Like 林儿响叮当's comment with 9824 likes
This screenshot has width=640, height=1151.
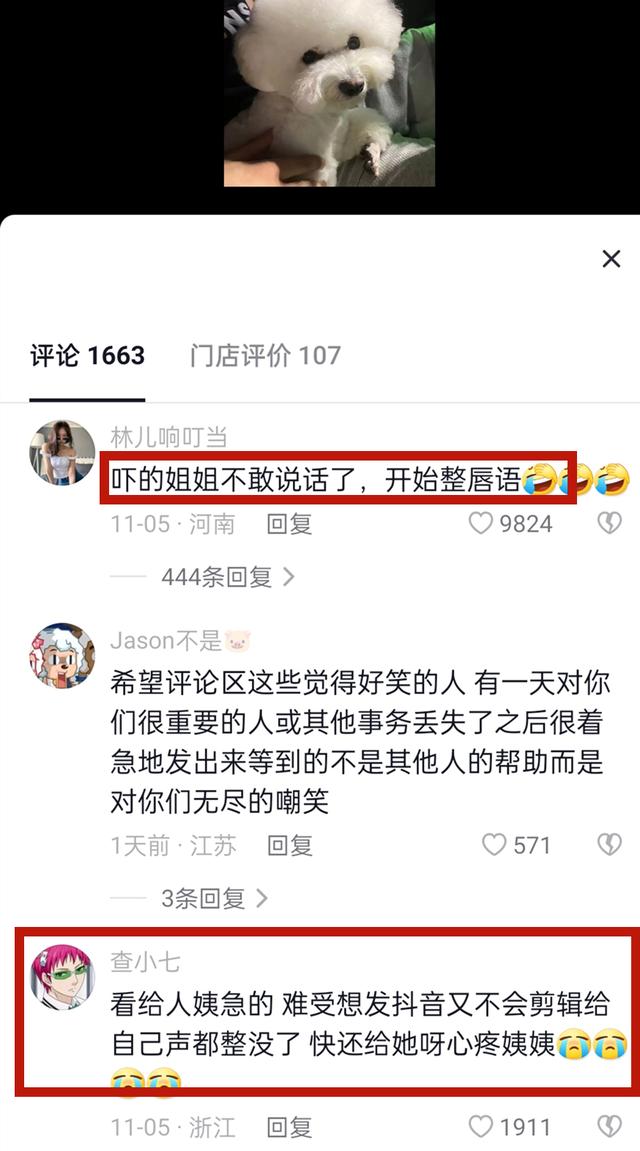[482, 523]
